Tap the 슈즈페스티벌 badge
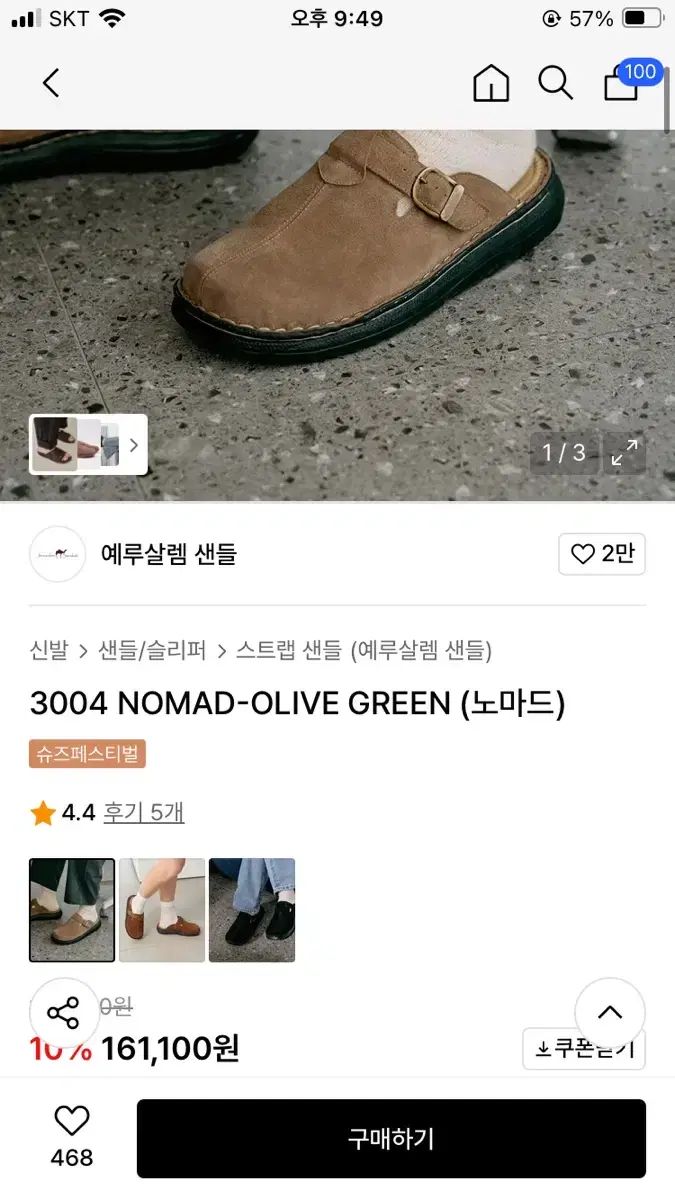The height and width of the screenshot is (1200, 675). [x=88, y=754]
